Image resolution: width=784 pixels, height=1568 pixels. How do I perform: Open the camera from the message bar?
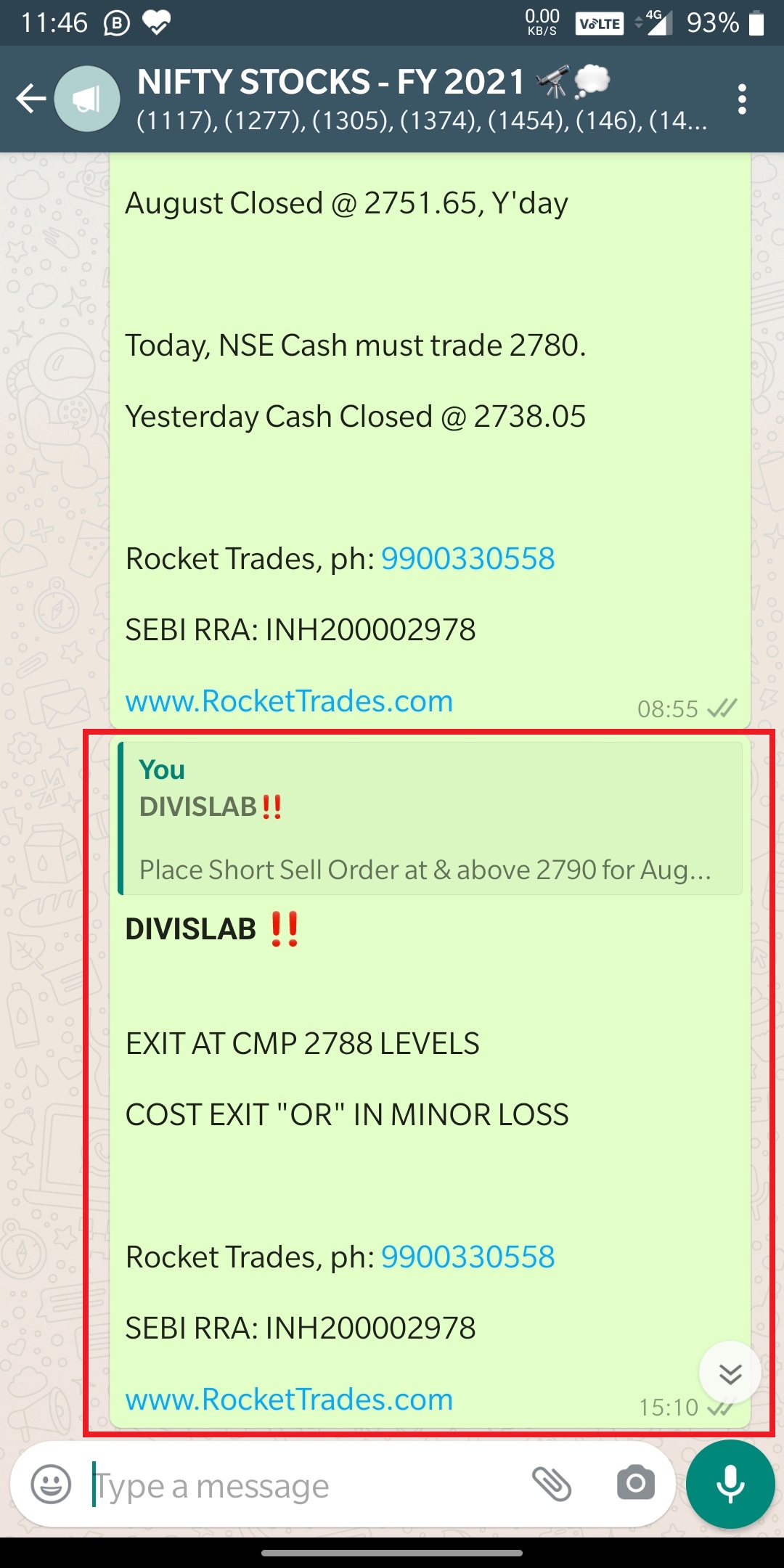point(635,1483)
